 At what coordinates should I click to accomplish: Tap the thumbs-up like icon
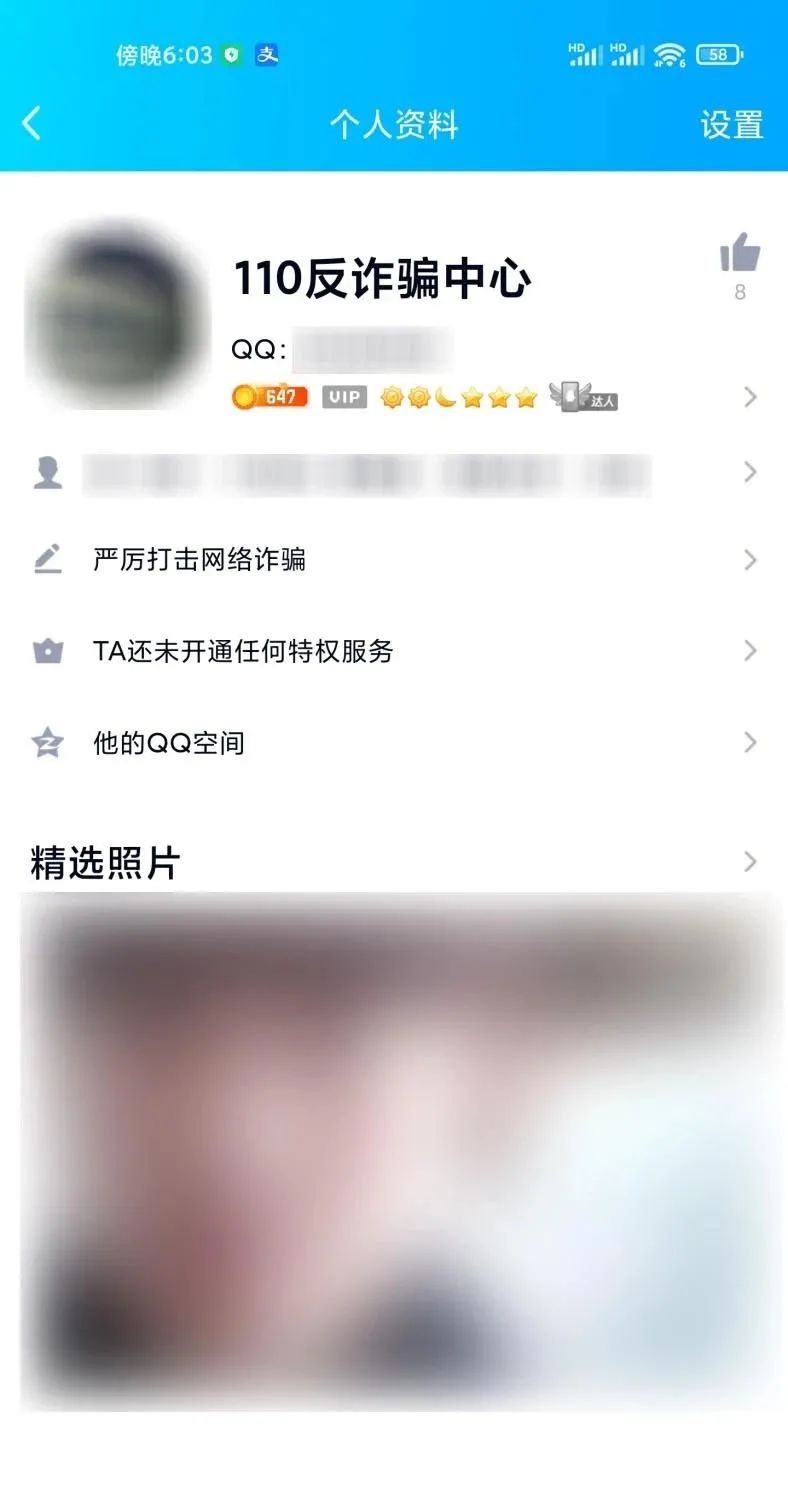[740, 254]
